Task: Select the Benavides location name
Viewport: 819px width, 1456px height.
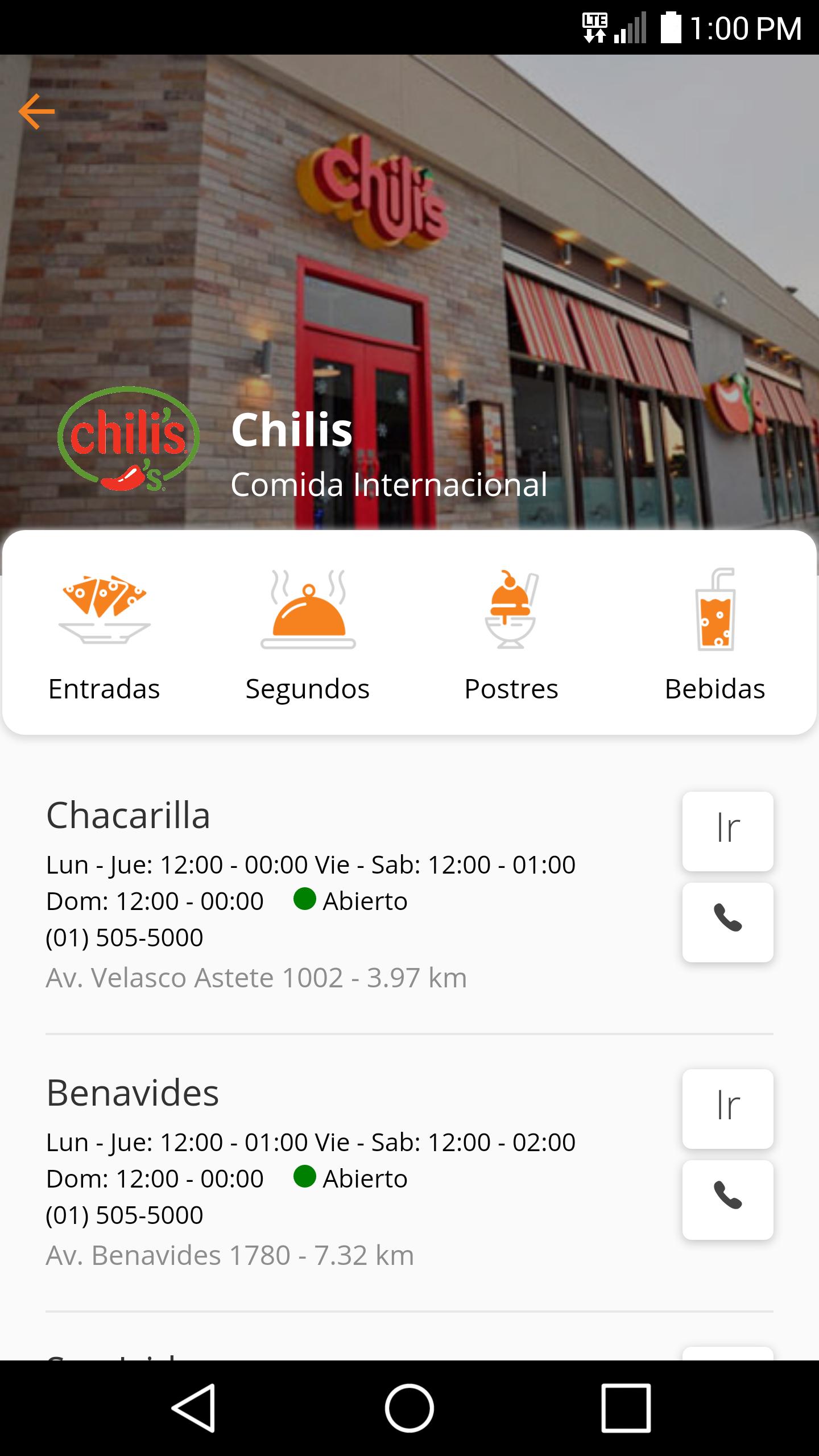Action: tap(133, 1092)
